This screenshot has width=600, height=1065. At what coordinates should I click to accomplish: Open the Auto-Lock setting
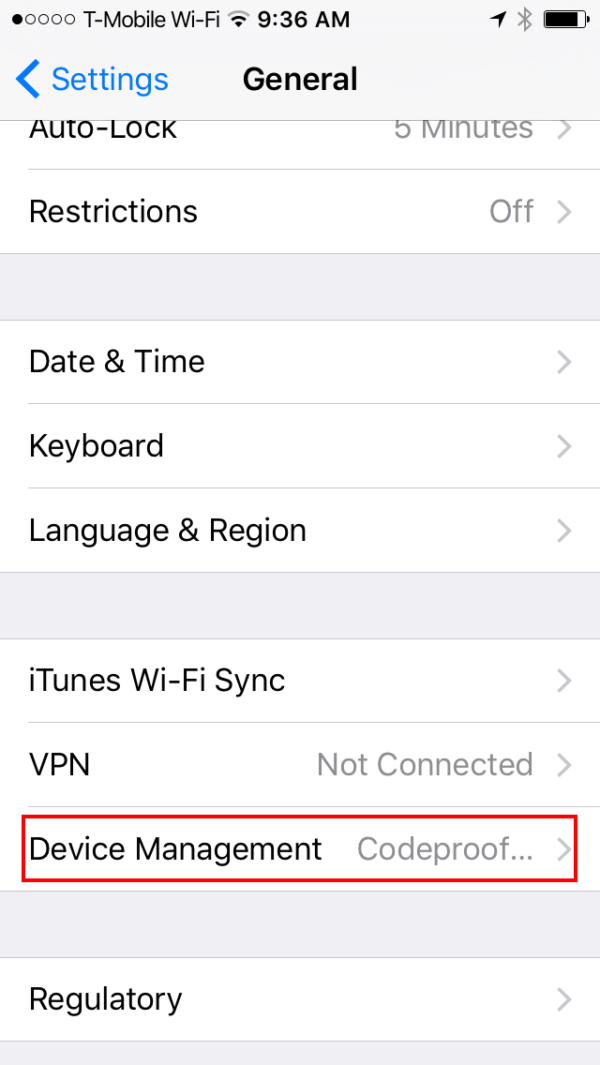[300, 144]
